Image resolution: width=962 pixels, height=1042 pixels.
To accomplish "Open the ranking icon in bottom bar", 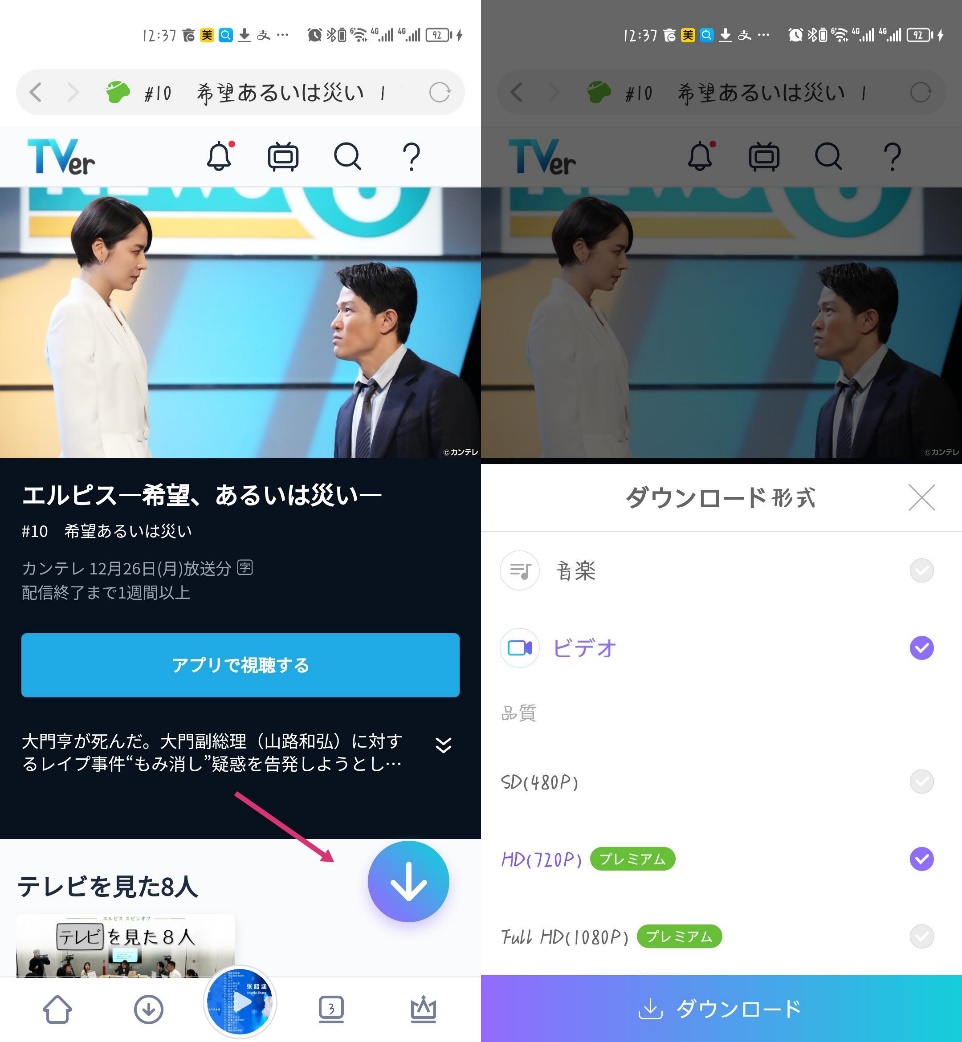I will tap(423, 1010).
